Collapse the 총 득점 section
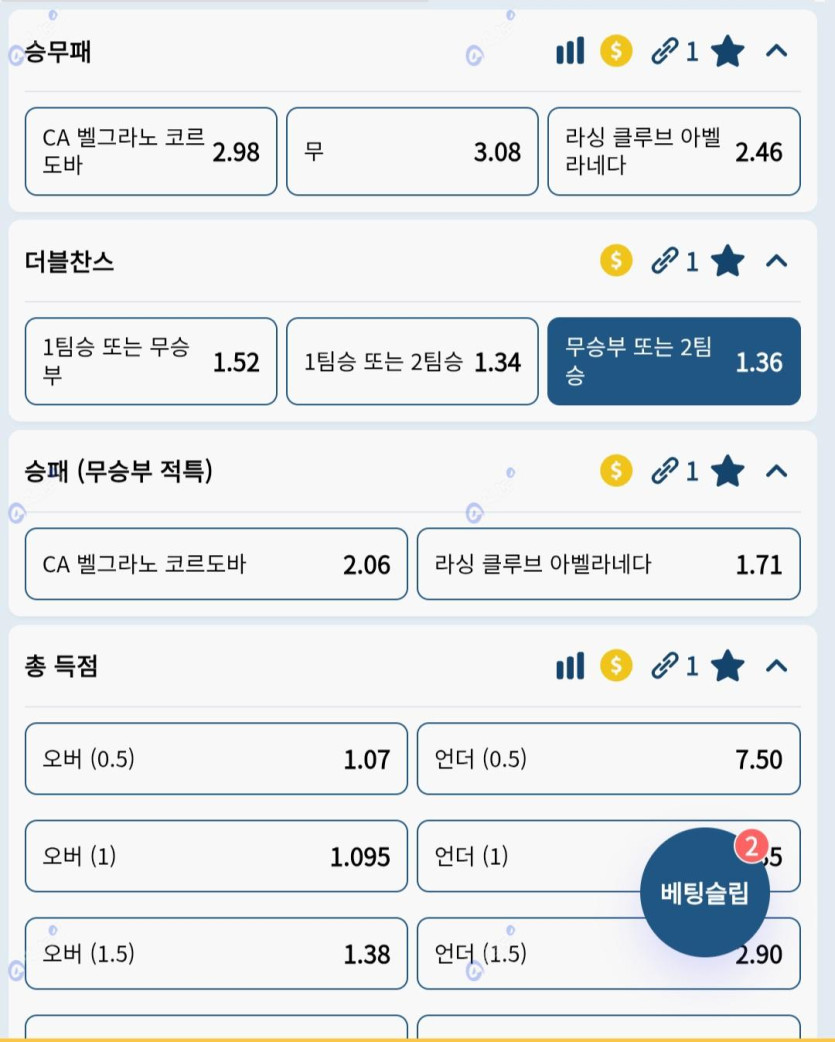 pos(776,665)
